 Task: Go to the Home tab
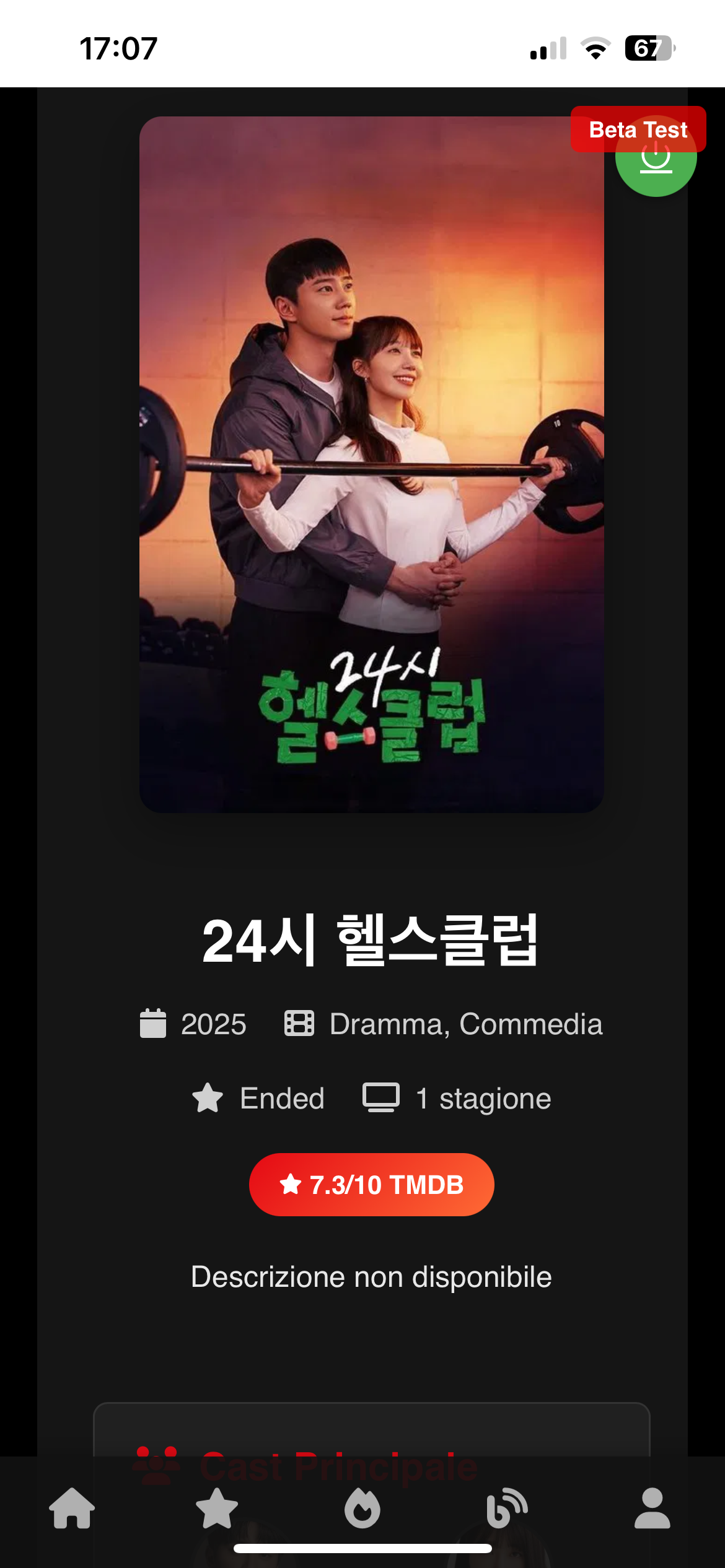[72, 1508]
